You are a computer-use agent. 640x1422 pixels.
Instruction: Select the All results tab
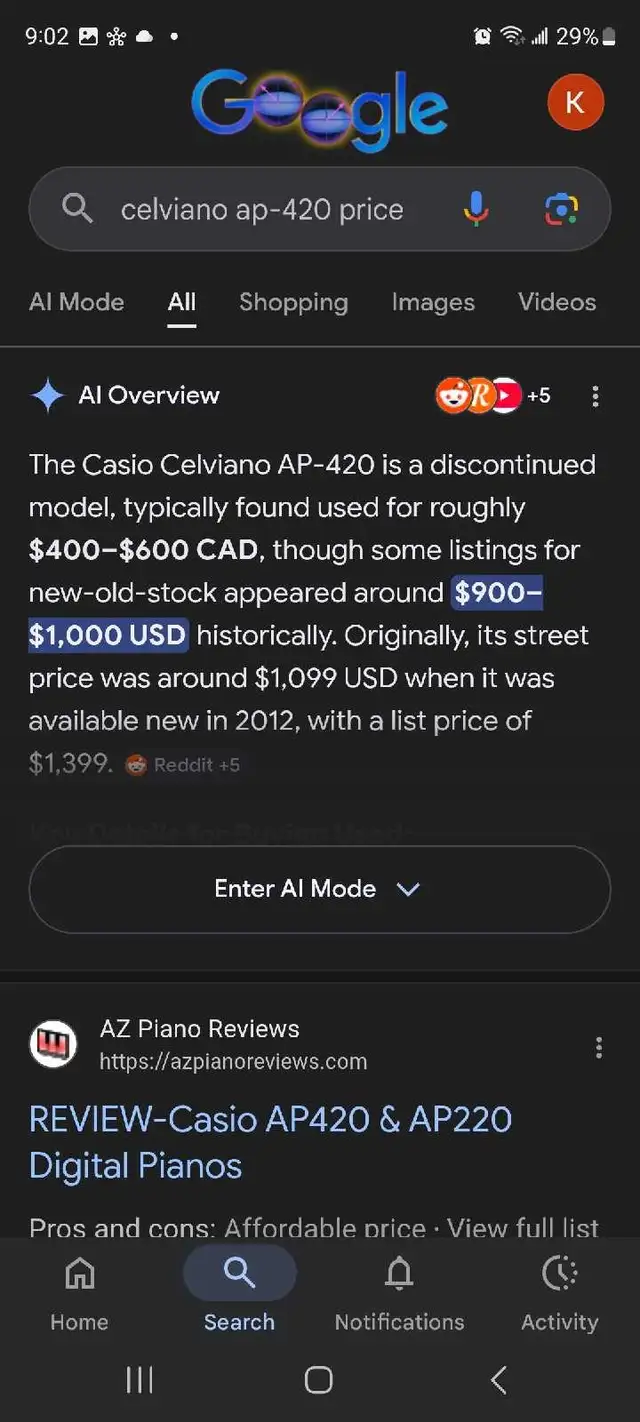click(182, 302)
